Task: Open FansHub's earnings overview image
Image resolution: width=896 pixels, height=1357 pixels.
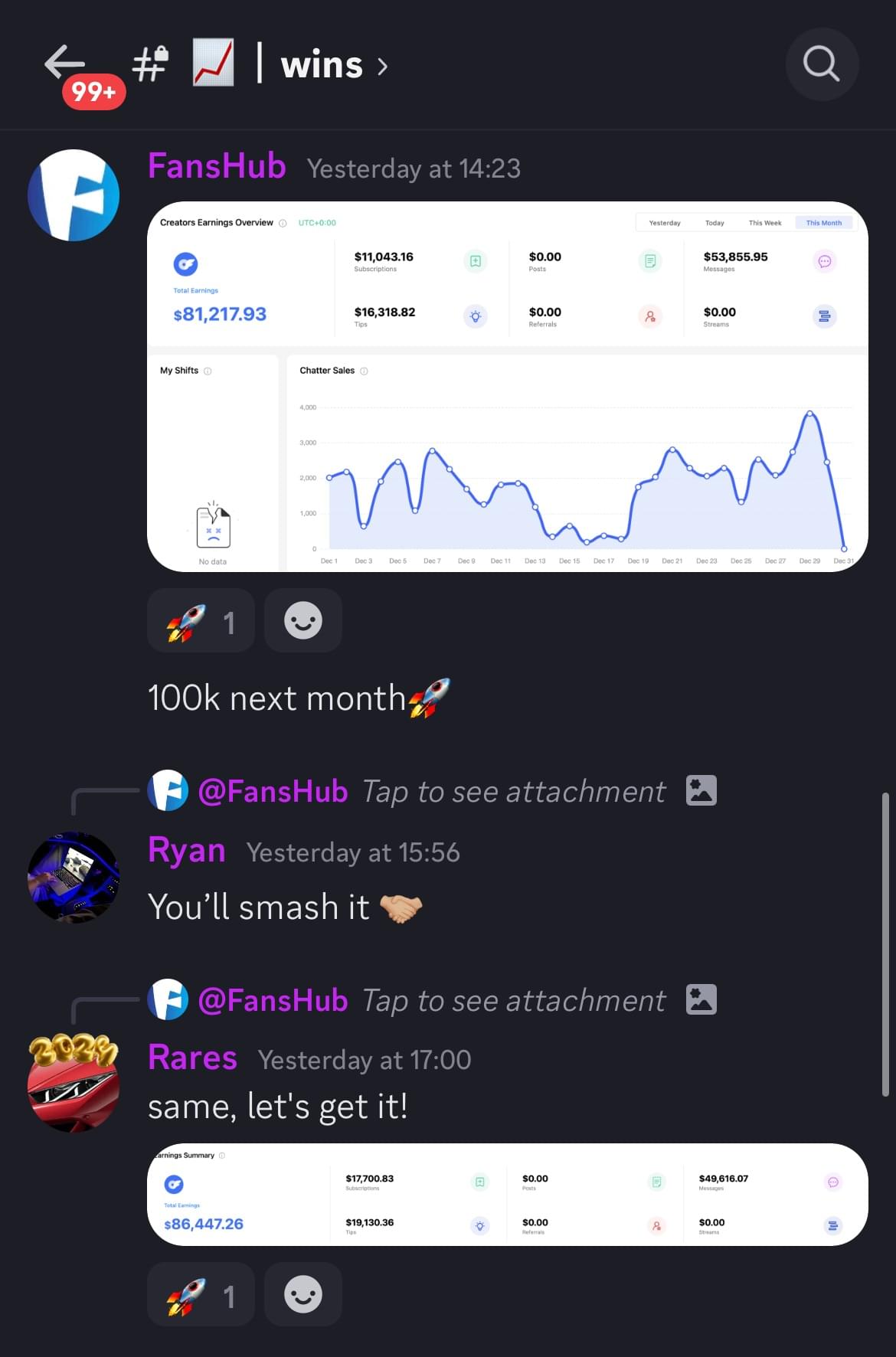Action: [x=507, y=386]
